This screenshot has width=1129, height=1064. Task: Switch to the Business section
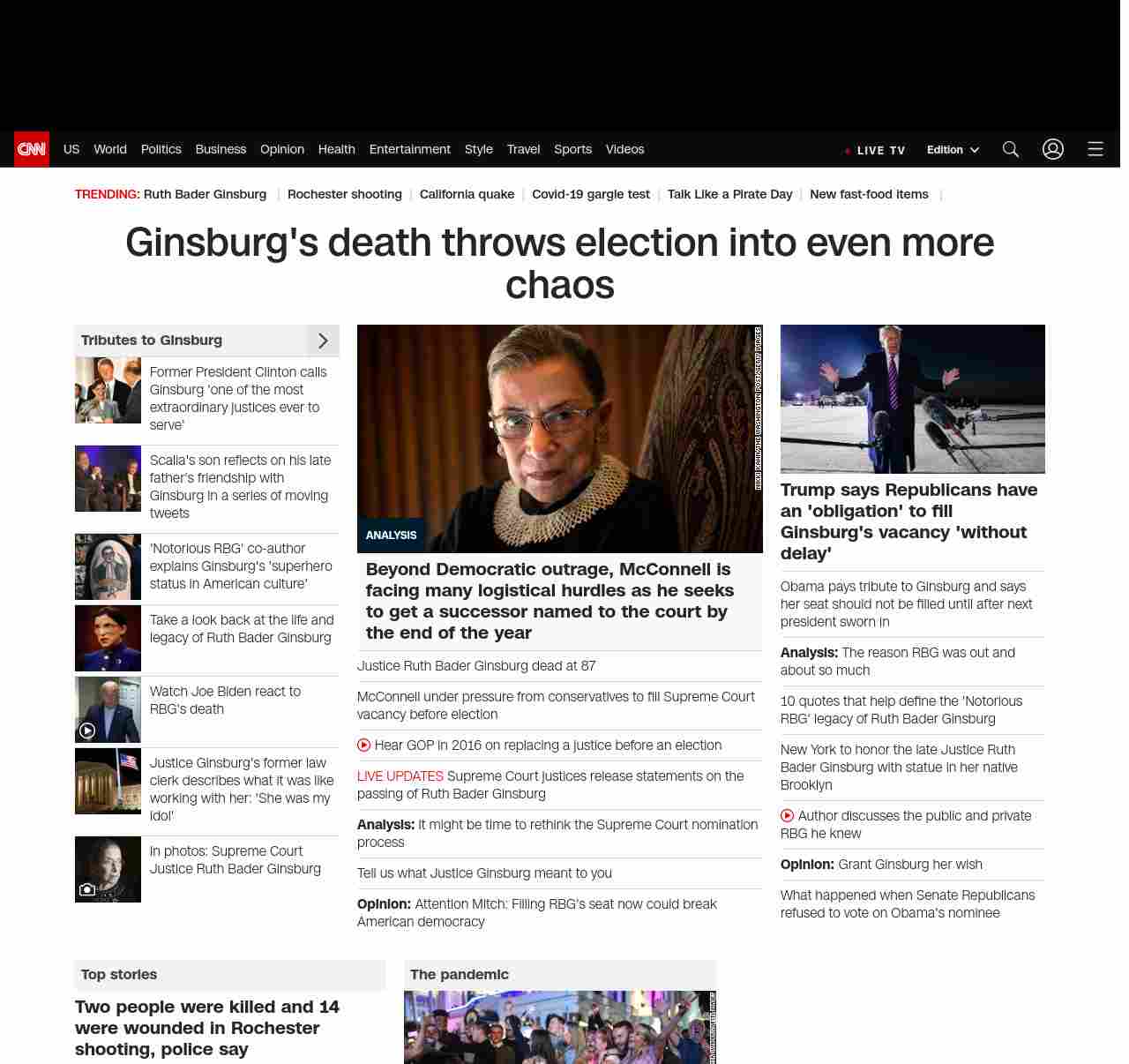[221, 149]
